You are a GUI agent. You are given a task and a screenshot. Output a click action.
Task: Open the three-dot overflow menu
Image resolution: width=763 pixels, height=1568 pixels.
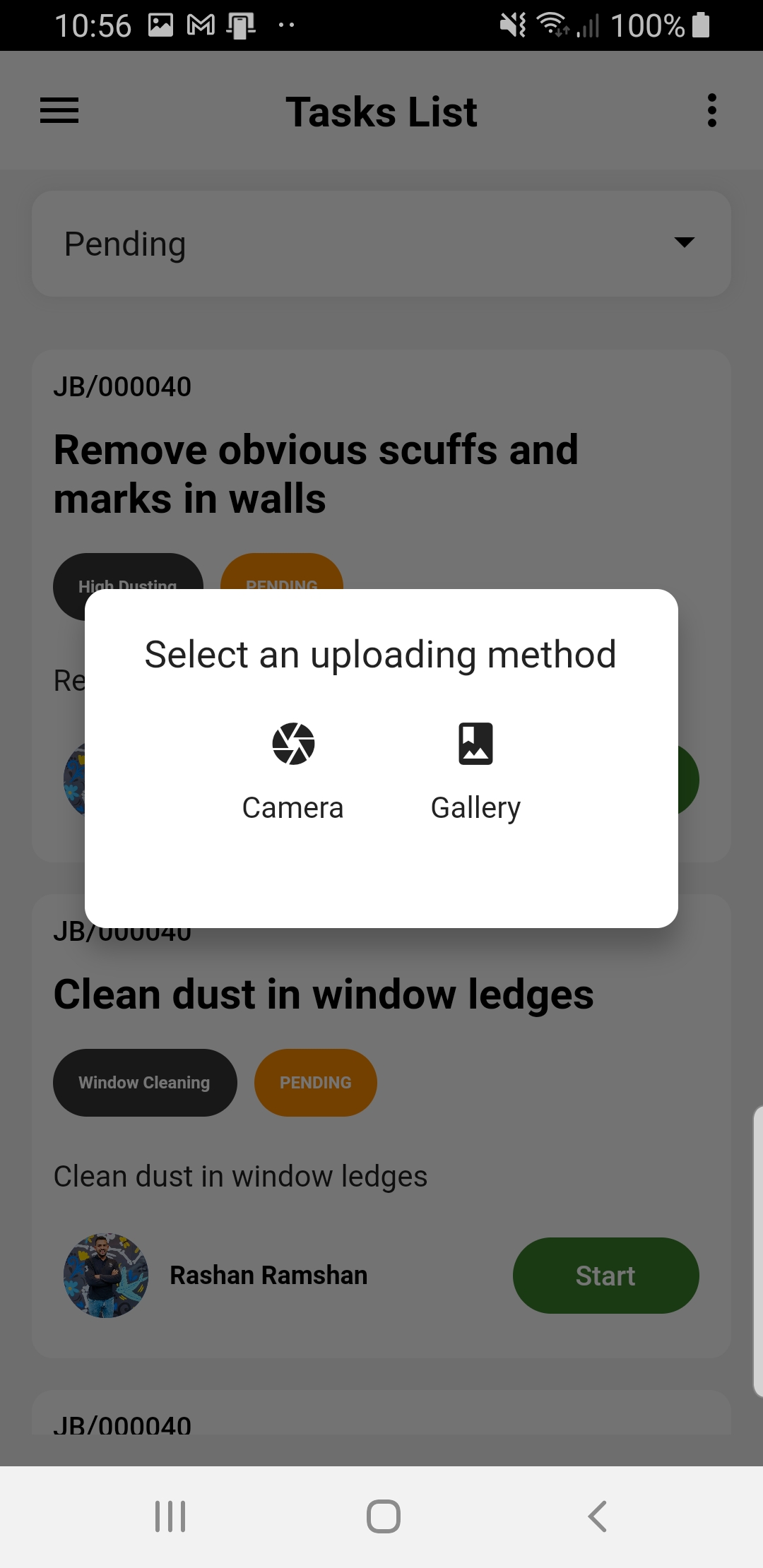711,111
